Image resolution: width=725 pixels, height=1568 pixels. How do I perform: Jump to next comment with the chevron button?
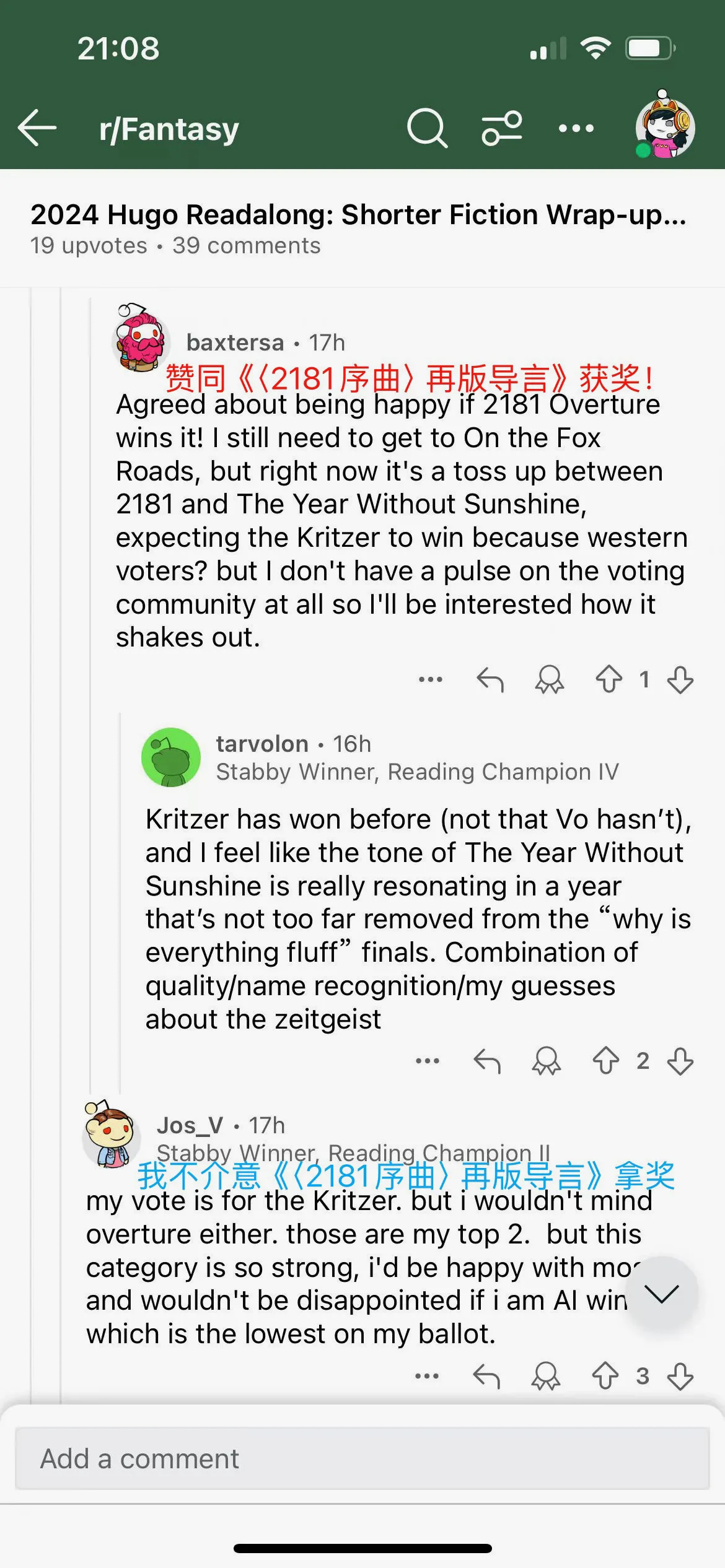[662, 1292]
